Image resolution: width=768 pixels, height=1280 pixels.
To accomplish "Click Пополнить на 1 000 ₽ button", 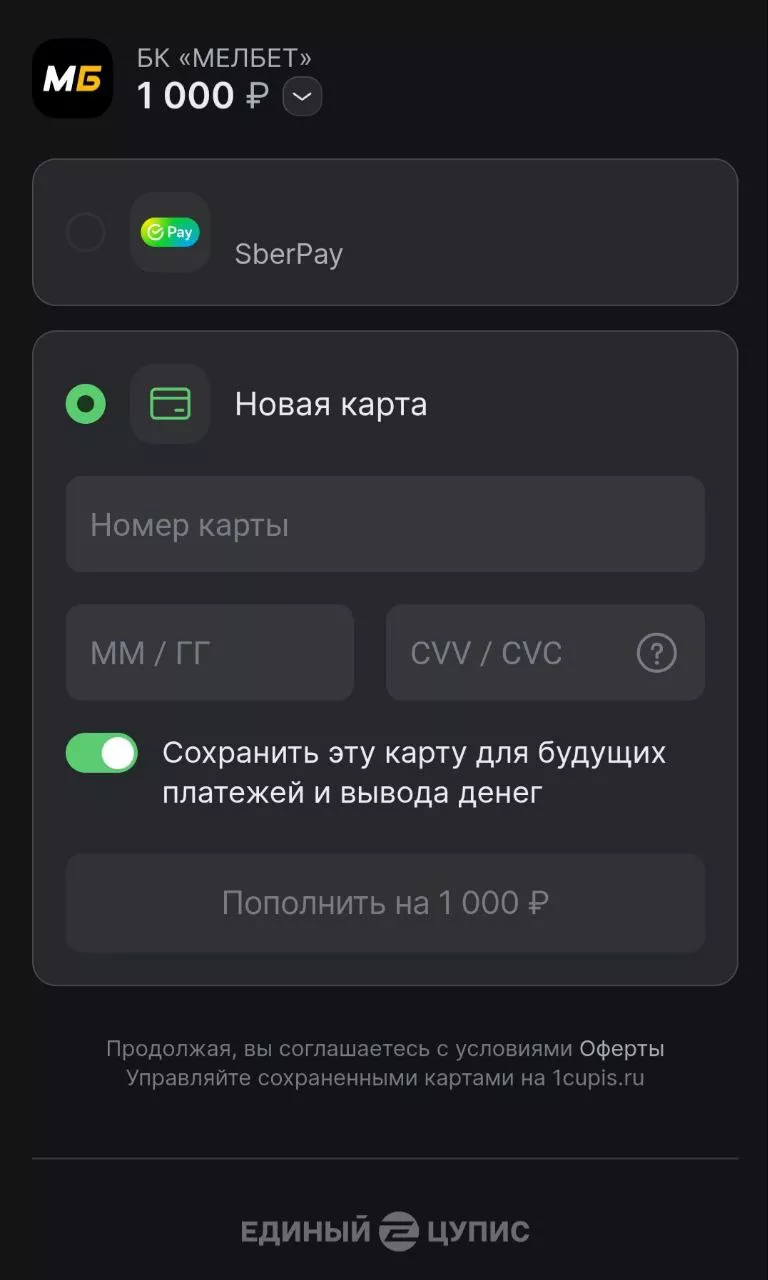I will tap(384, 903).
